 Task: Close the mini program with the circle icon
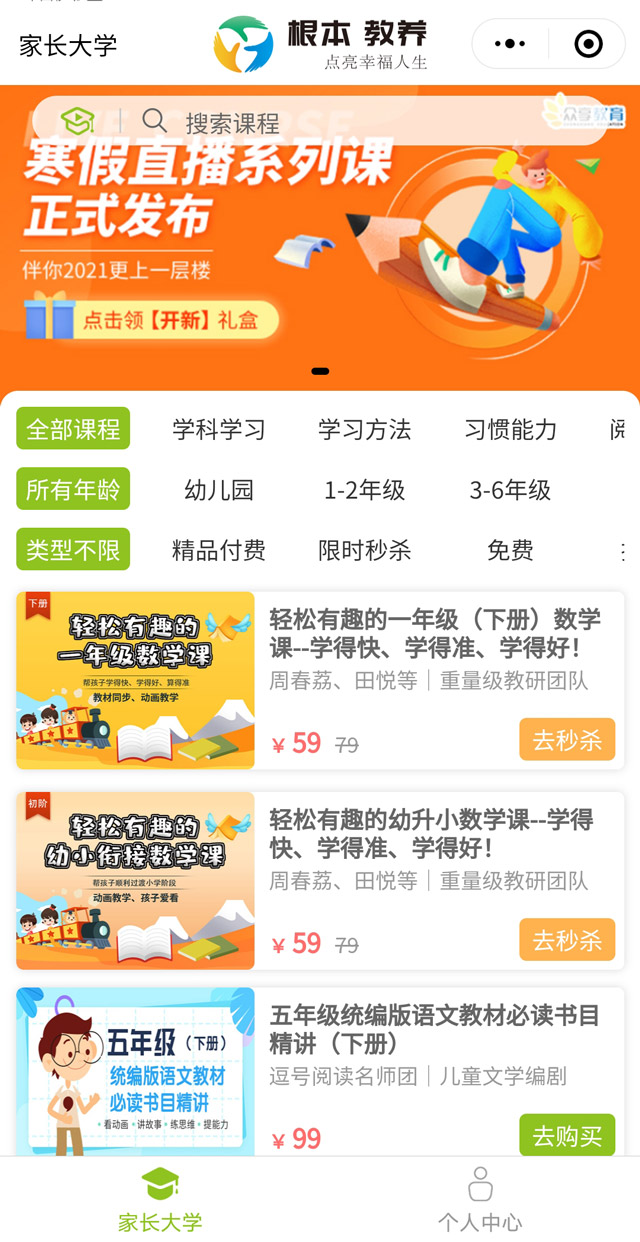[x=588, y=44]
